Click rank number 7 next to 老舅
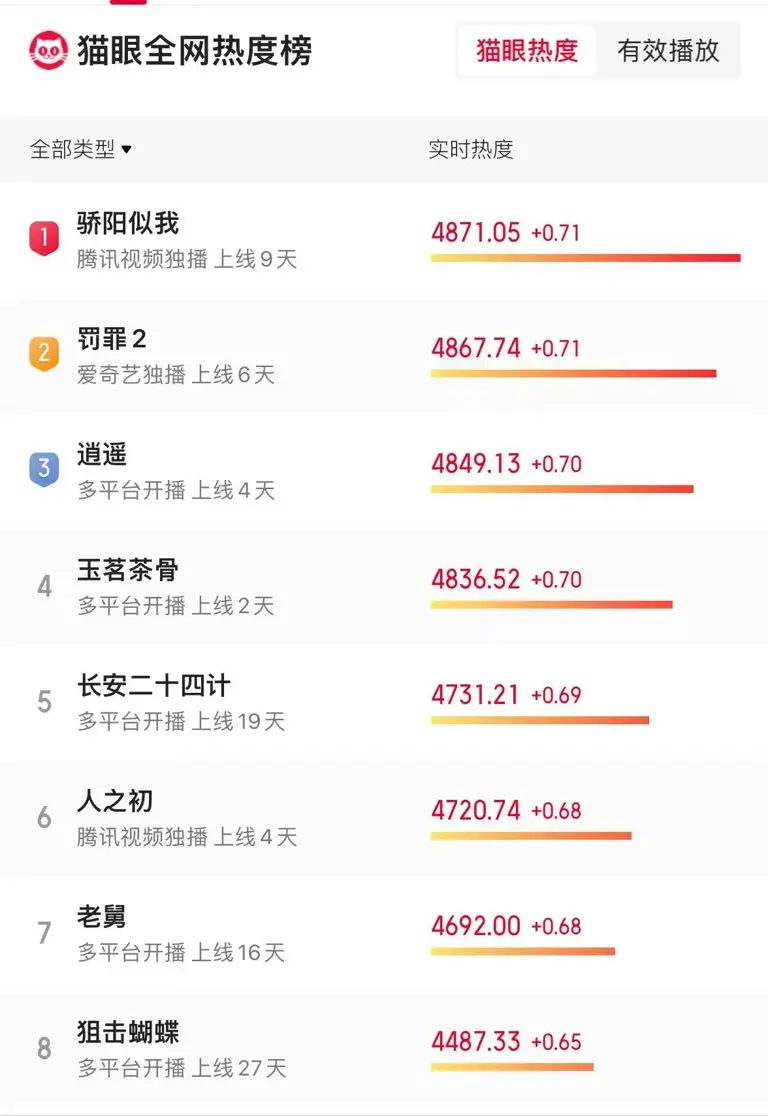768x1116 pixels. [44, 933]
